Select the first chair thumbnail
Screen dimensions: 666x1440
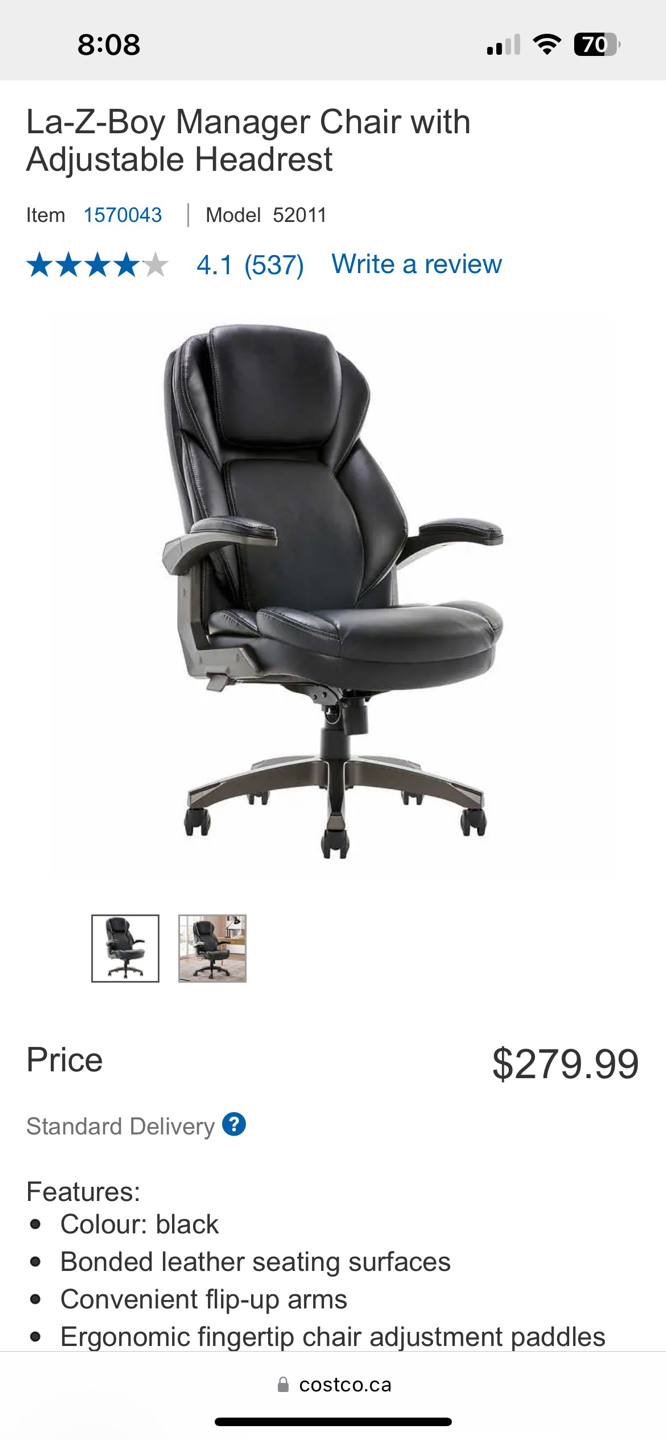click(x=125, y=948)
